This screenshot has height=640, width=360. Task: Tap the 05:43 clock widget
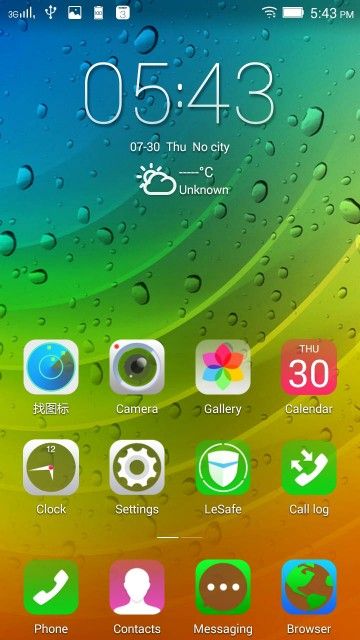click(x=179, y=94)
